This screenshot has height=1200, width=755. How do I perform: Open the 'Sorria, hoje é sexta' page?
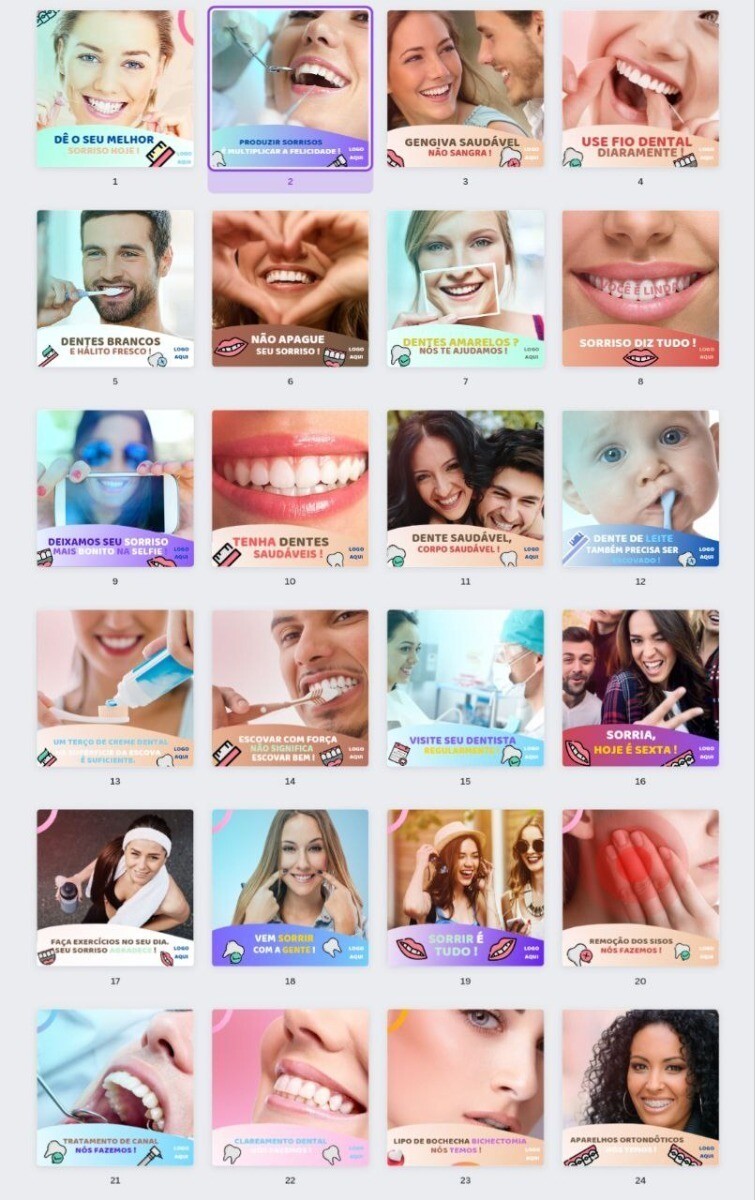640,688
